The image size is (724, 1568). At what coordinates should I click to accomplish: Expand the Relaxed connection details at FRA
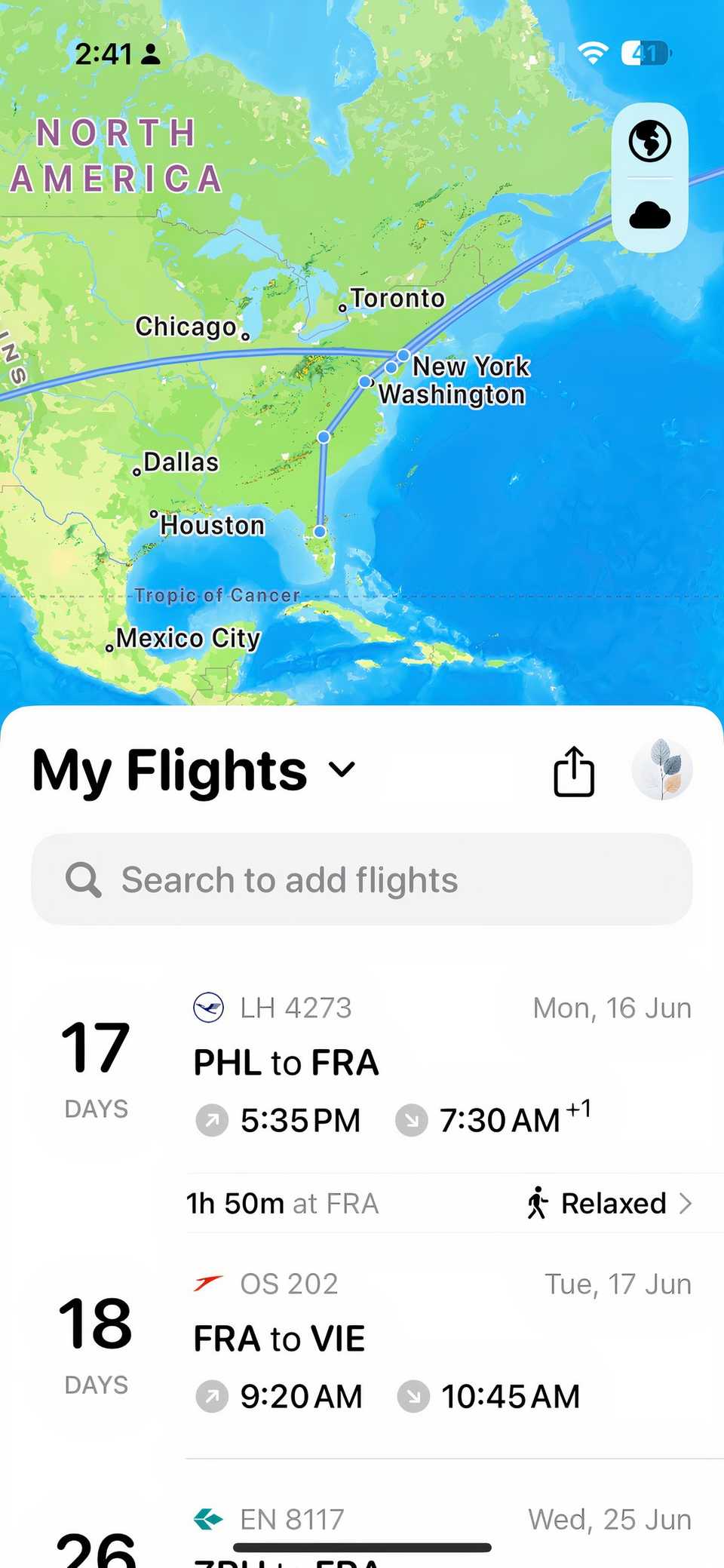[612, 1203]
